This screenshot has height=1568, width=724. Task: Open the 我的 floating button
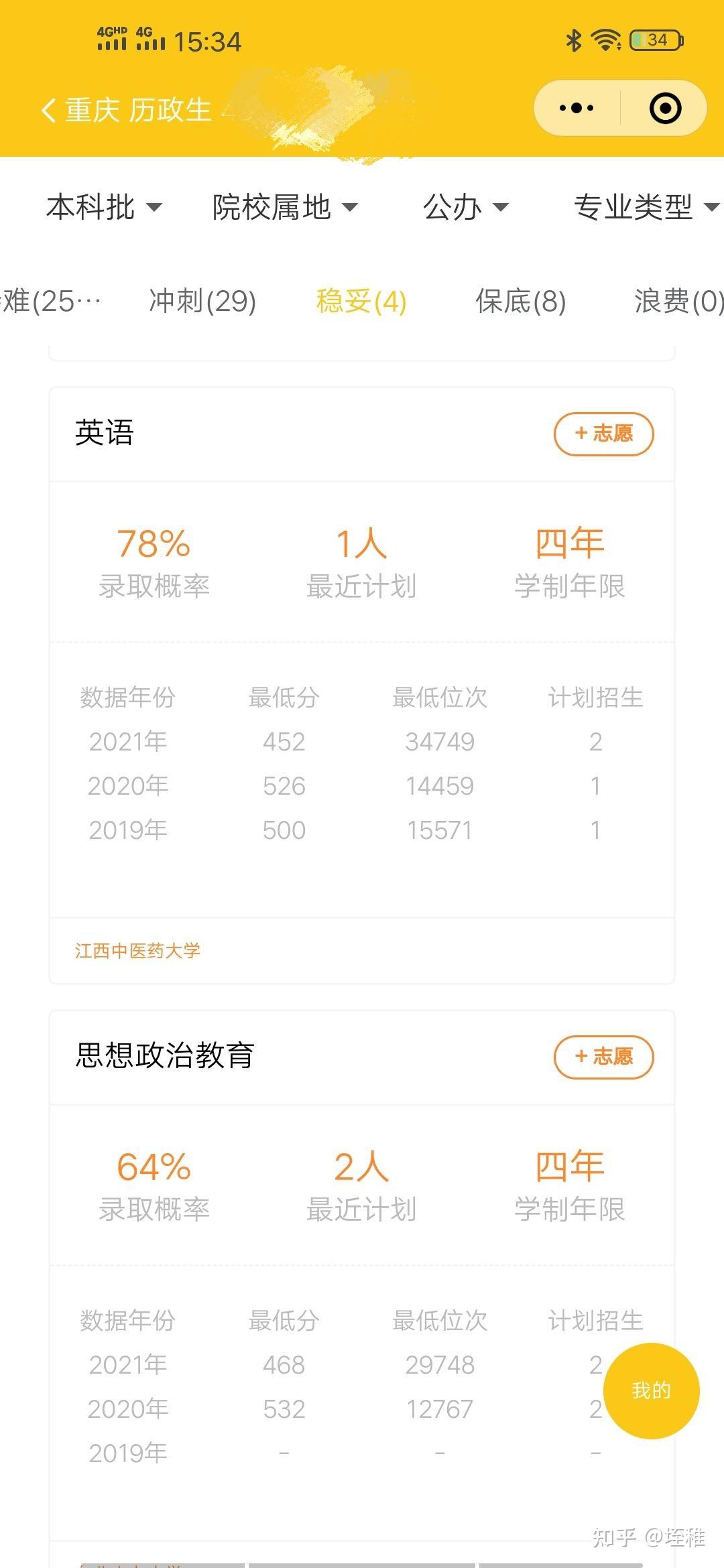[651, 1390]
